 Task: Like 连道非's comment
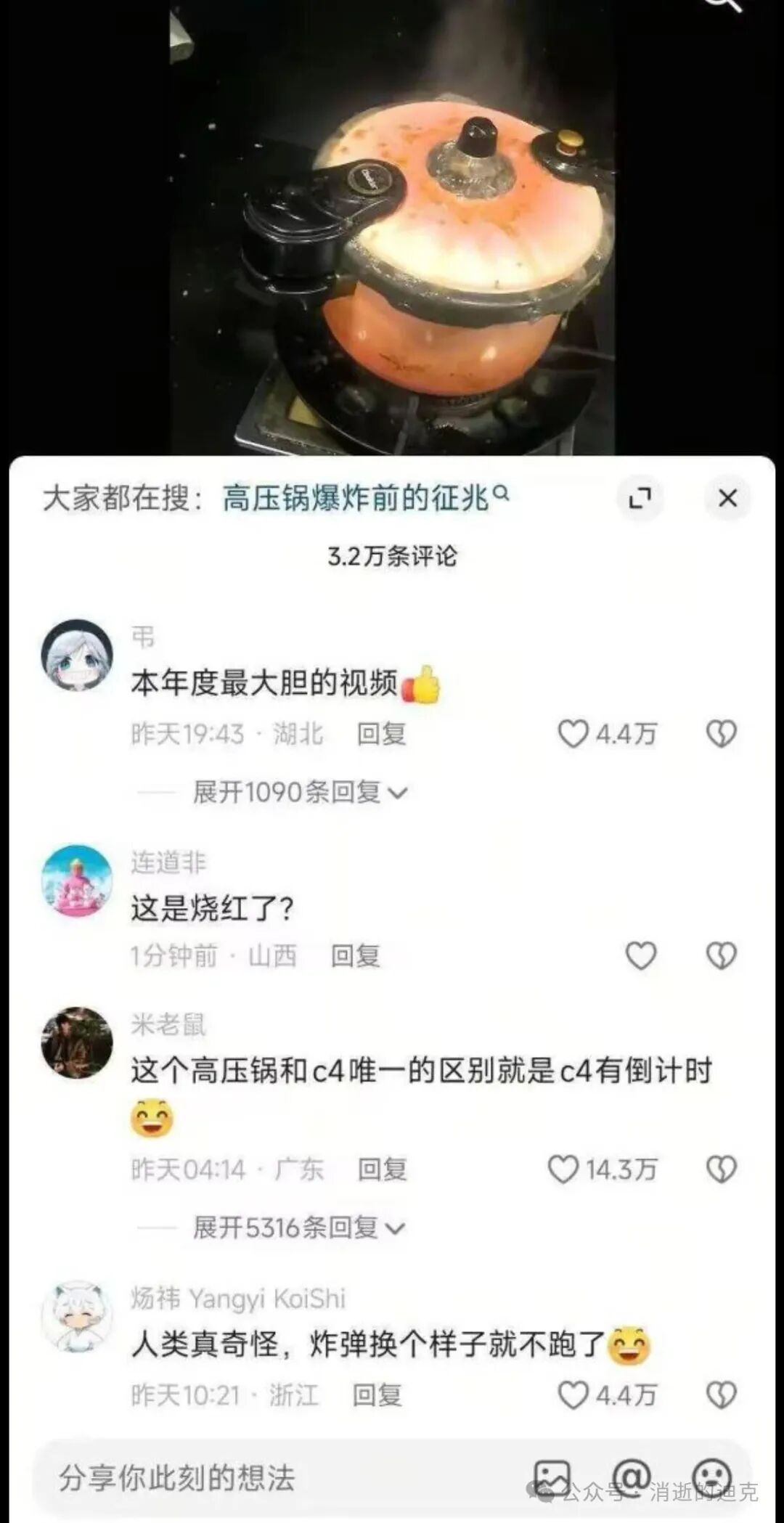coord(641,955)
